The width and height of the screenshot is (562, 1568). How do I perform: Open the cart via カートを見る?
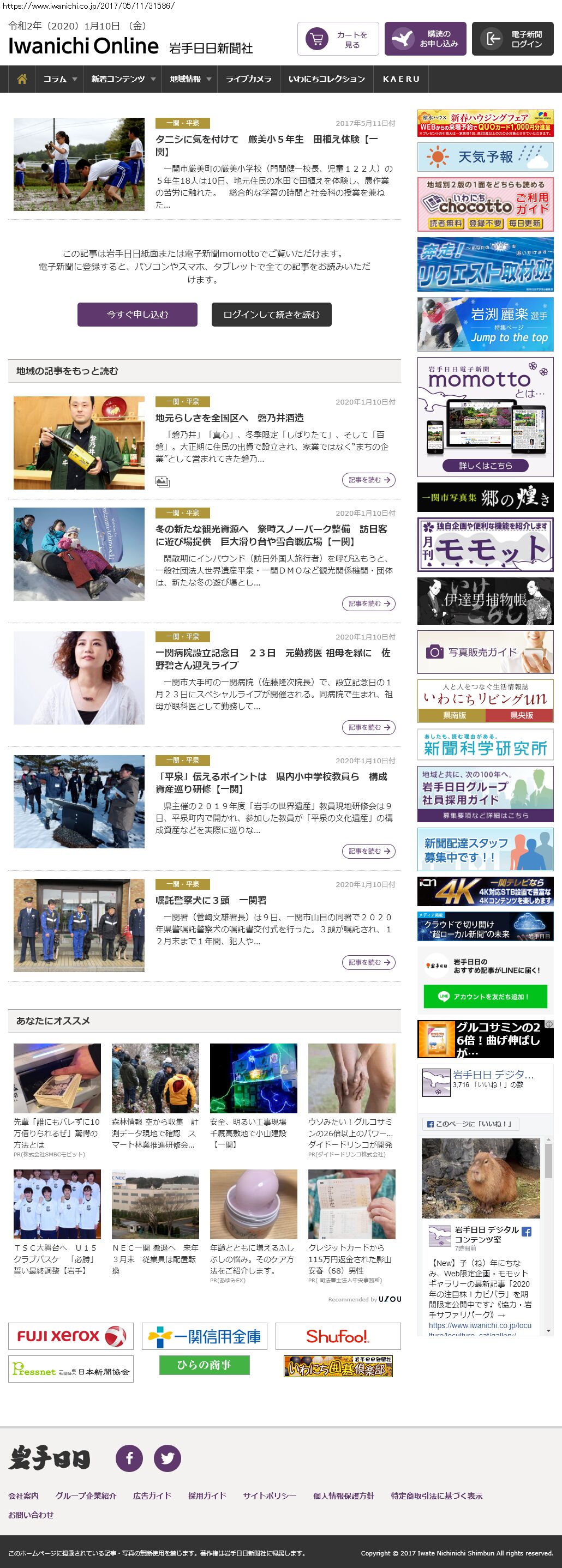(x=338, y=40)
